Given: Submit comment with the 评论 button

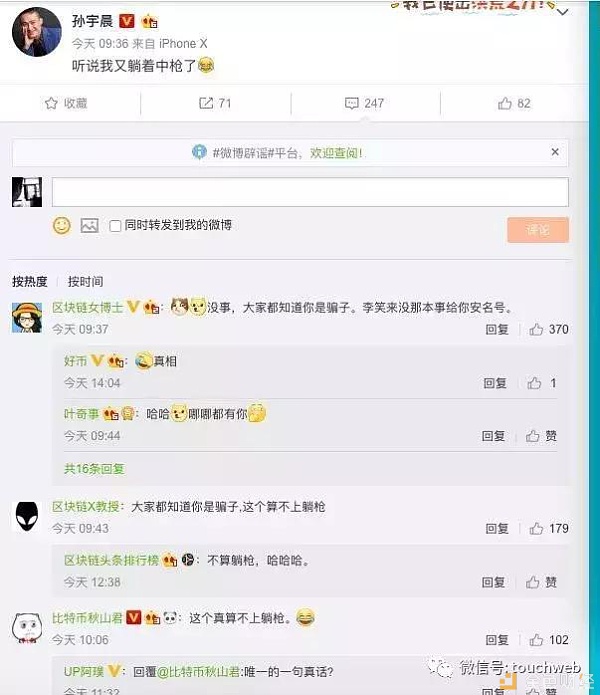Looking at the screenshot, I should tap(537, 229).
